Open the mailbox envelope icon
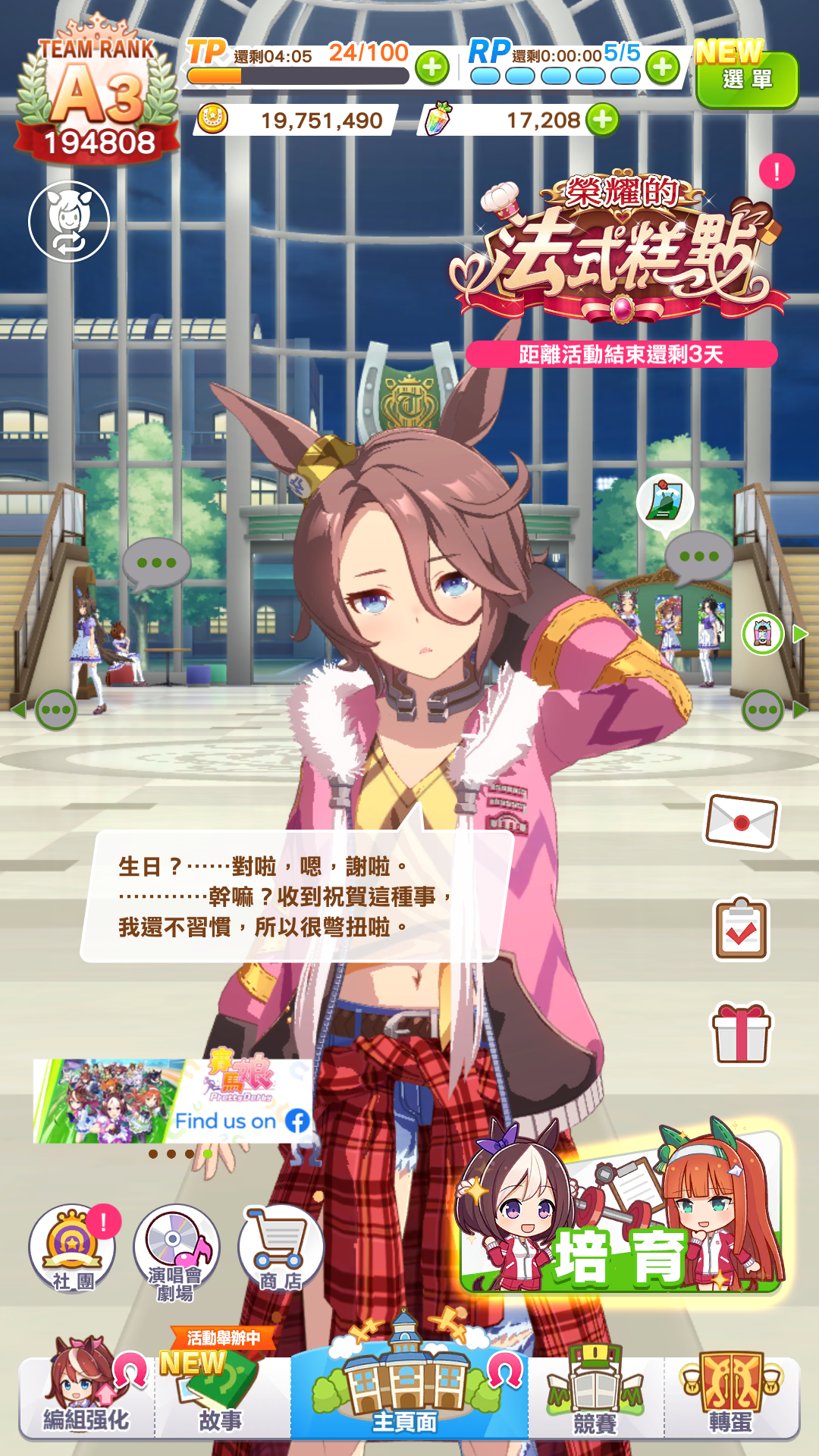This screenshot has width=819, height=1456. point(742,822)
